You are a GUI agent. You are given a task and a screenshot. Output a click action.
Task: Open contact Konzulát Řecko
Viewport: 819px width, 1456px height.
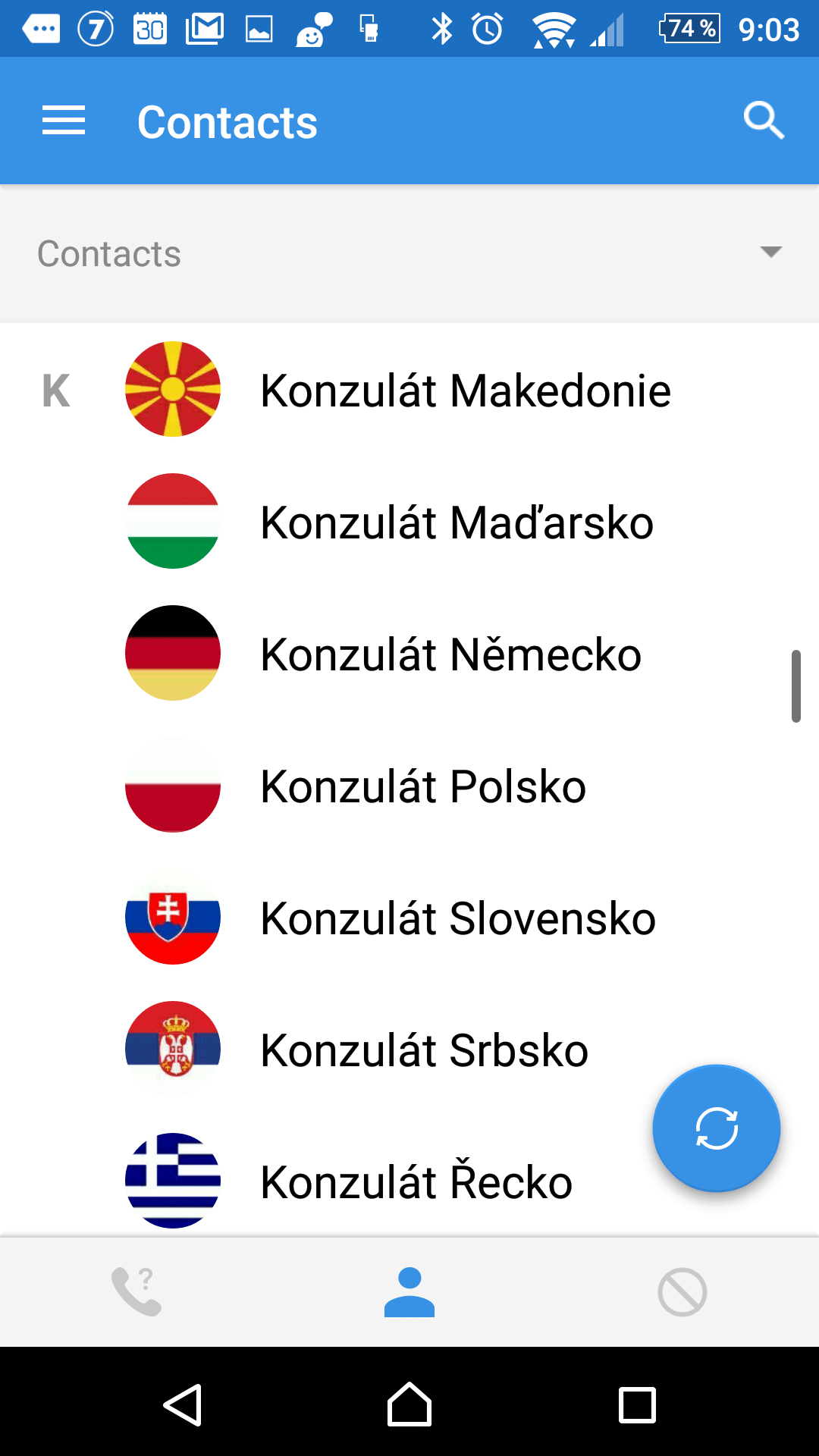(x=409, y=1181)
